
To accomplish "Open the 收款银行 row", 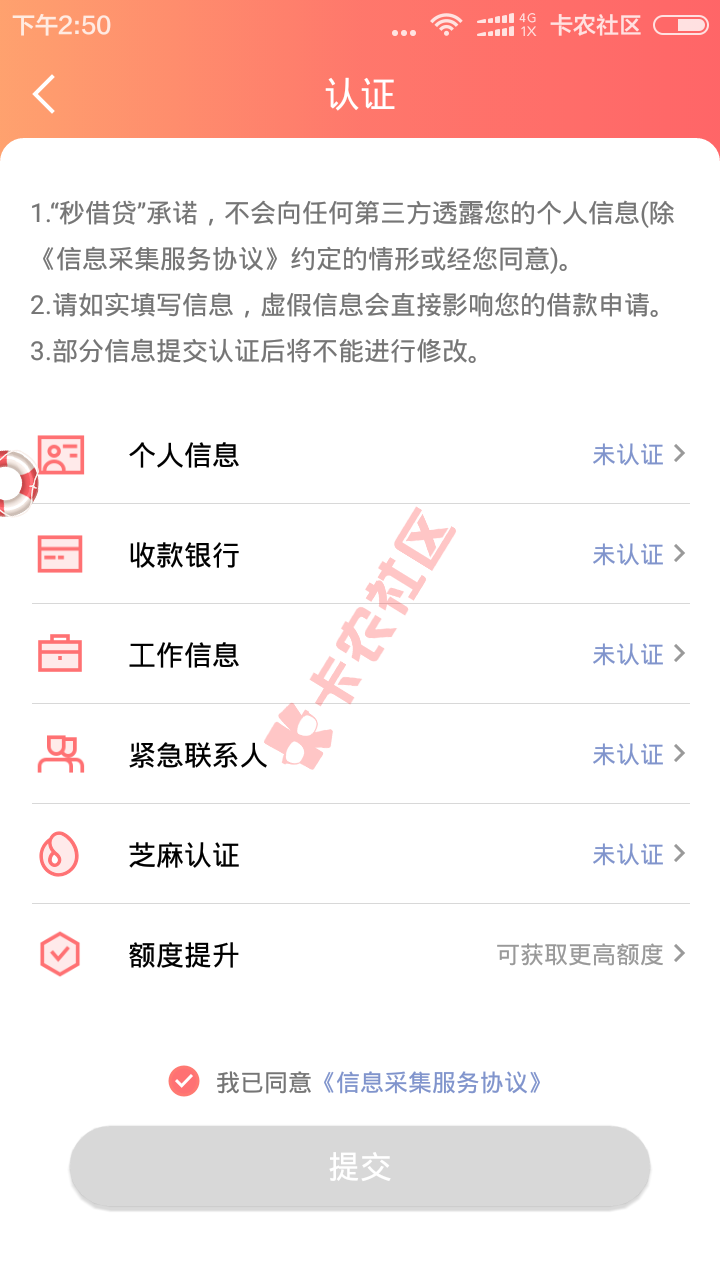I will point(360,554).
